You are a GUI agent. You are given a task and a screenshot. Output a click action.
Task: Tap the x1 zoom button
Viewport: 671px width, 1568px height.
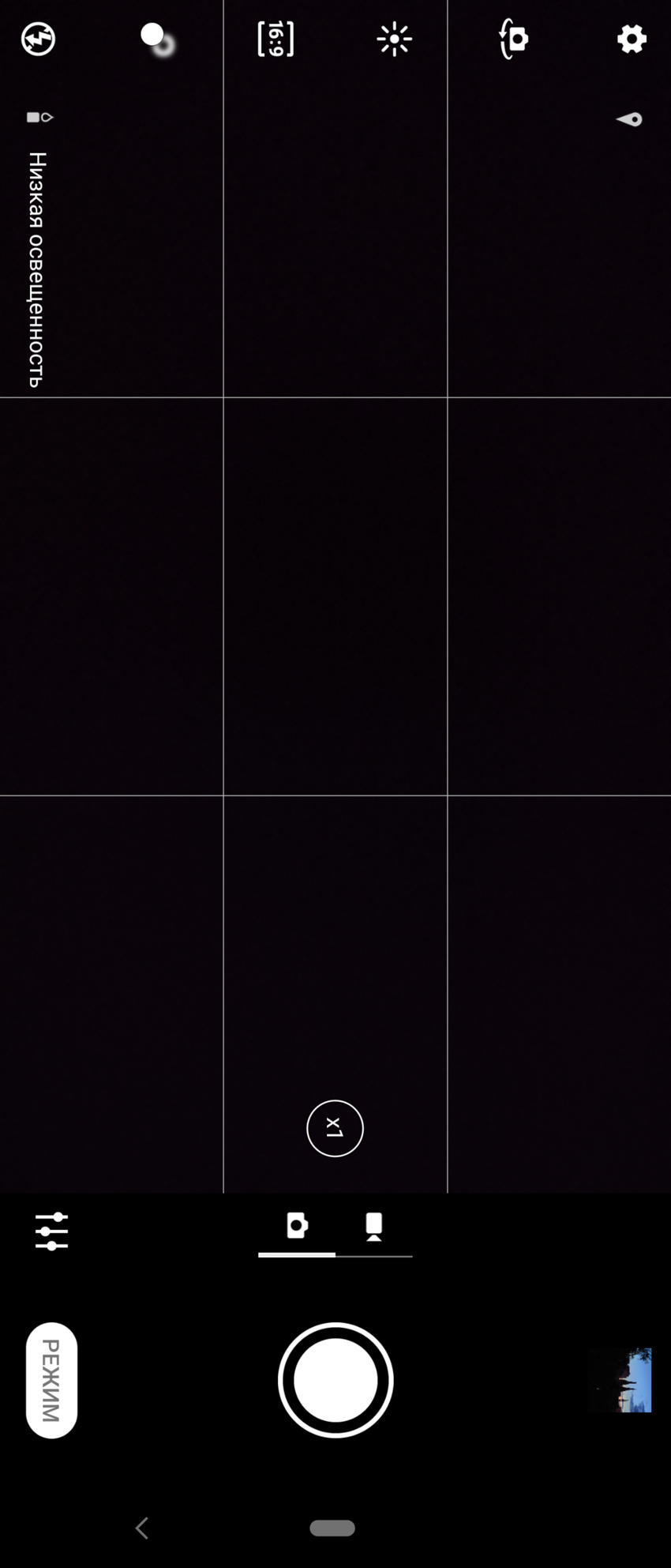(x=335, y=1128)
